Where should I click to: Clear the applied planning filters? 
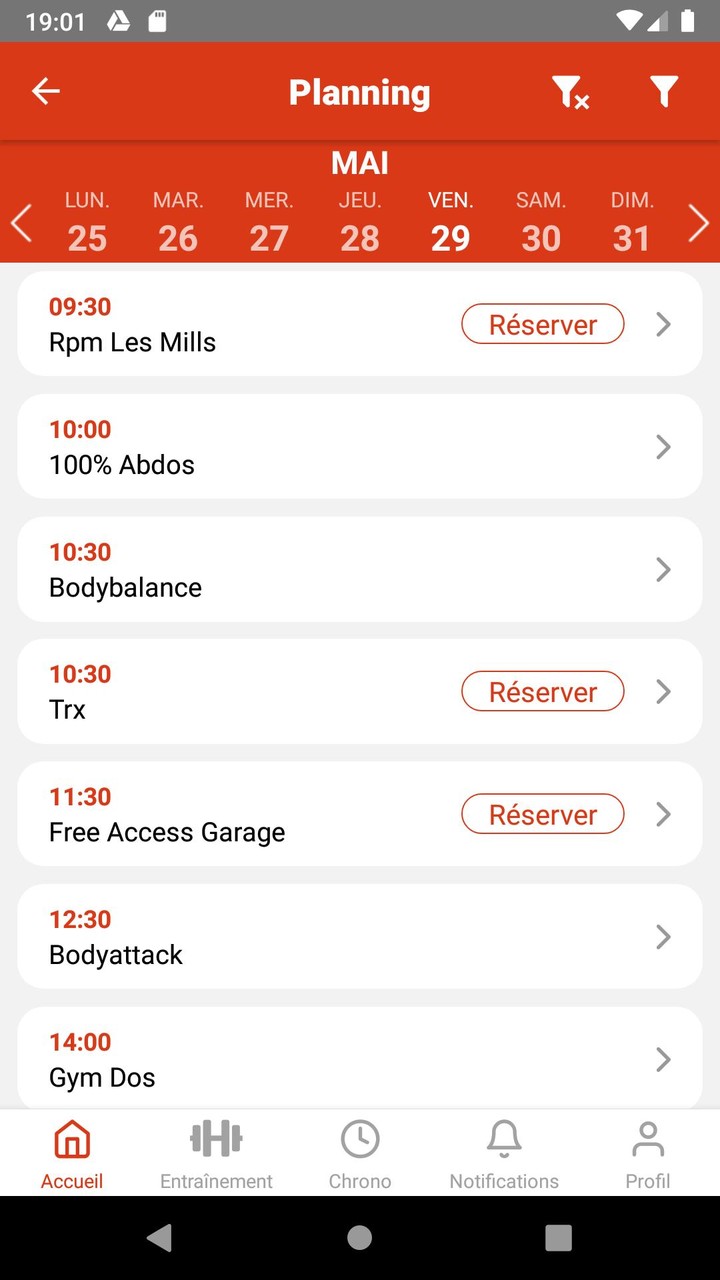pos(570,92)
